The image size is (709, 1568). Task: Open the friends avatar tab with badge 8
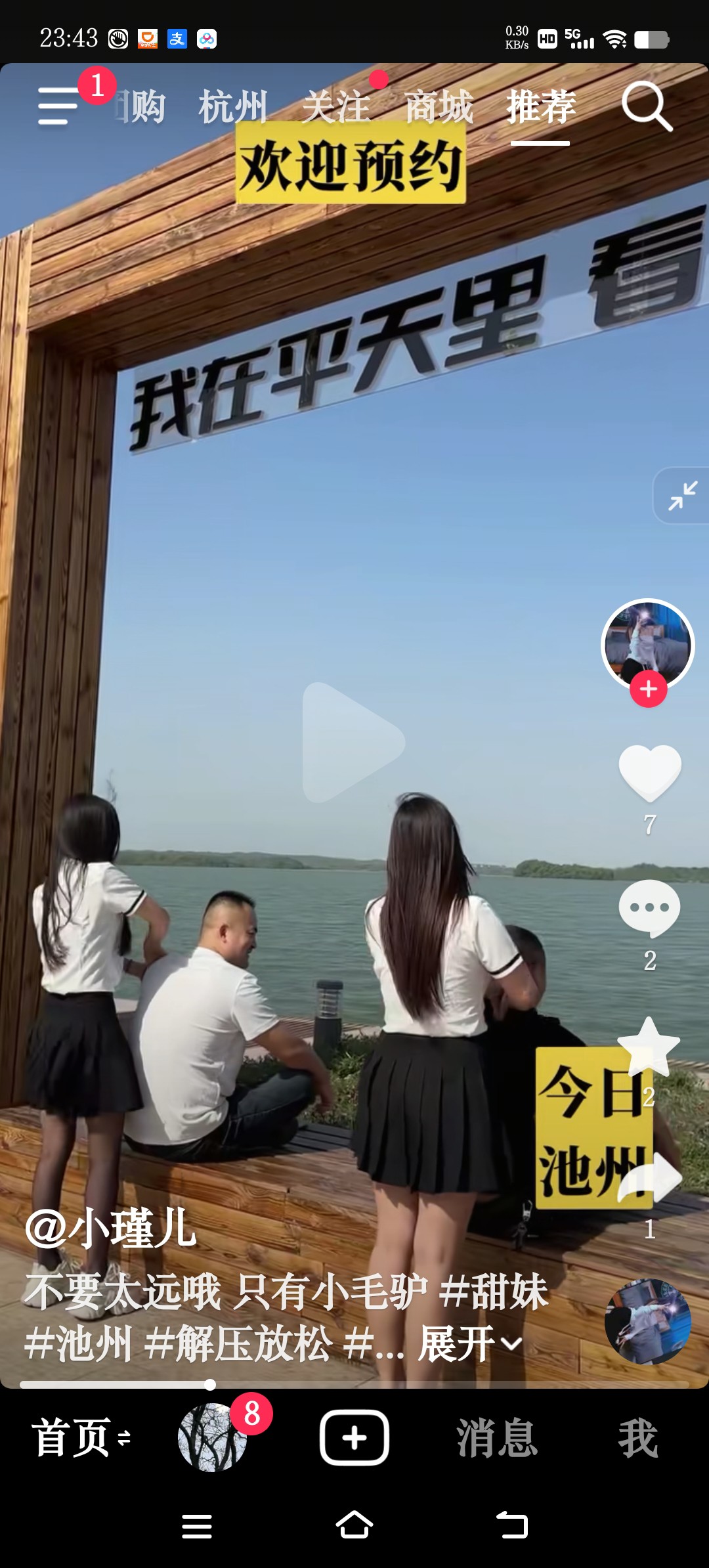(x=212, y=1437)
